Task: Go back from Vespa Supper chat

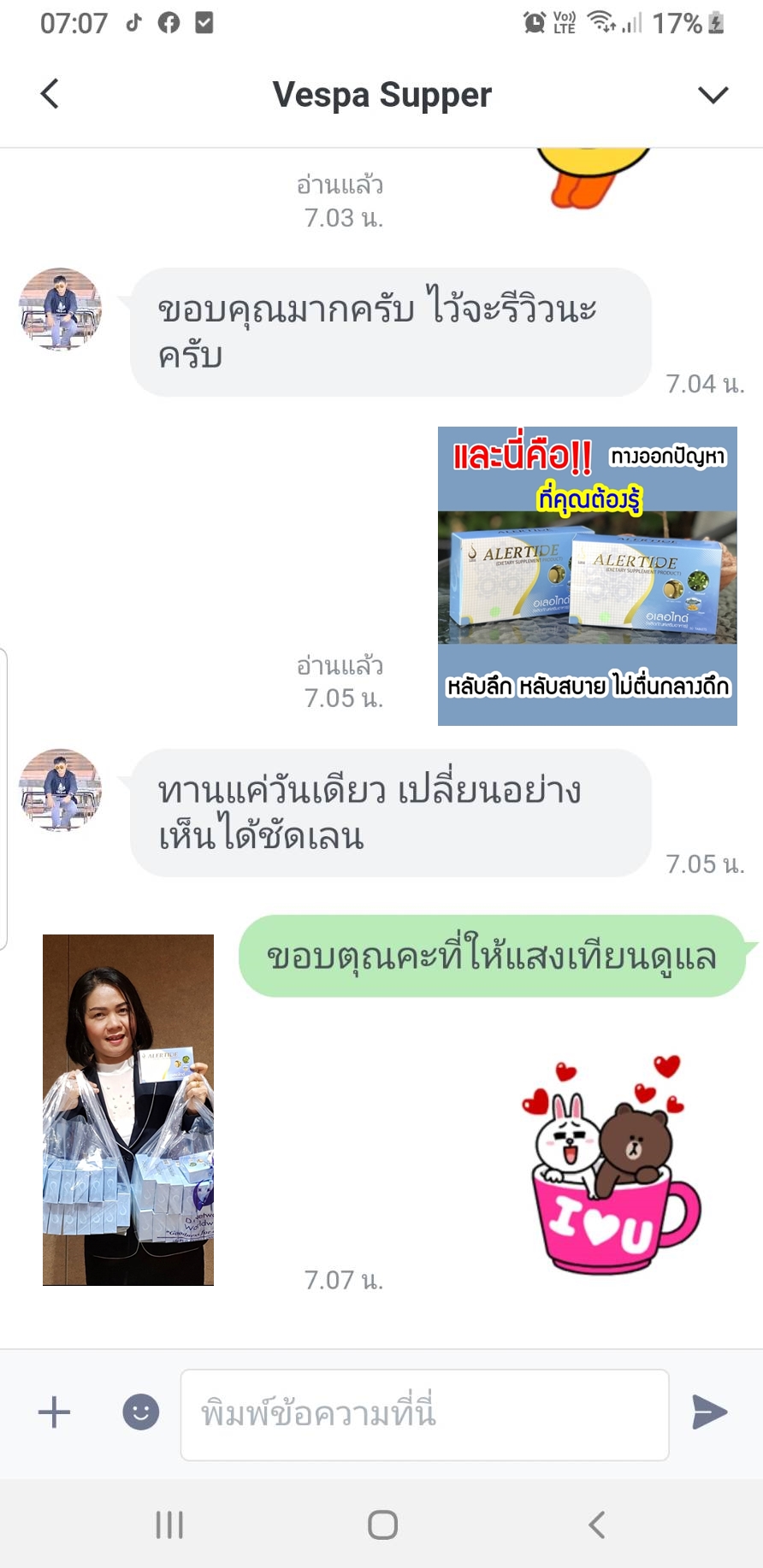Action: [x=50, y=94]
